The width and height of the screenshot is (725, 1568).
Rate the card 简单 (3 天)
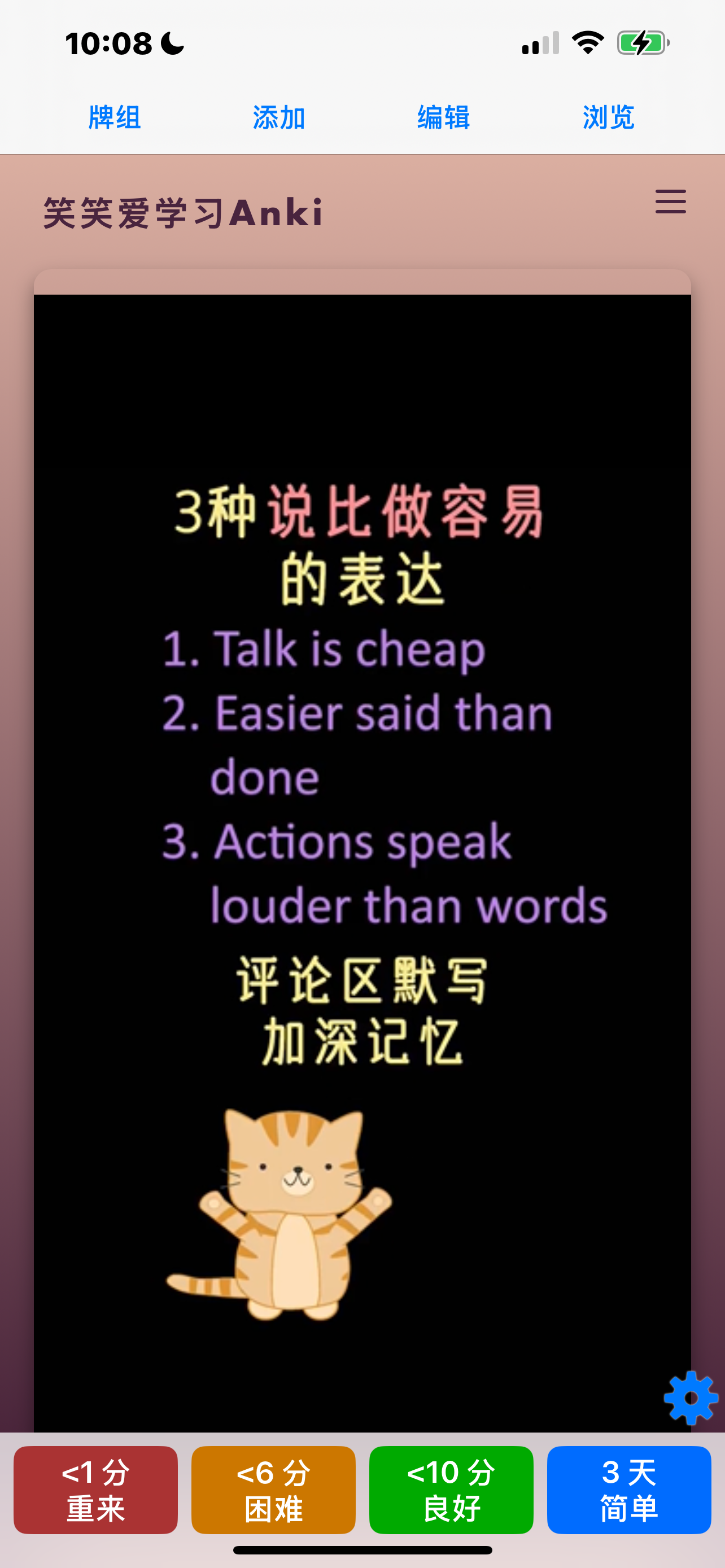629,1490
